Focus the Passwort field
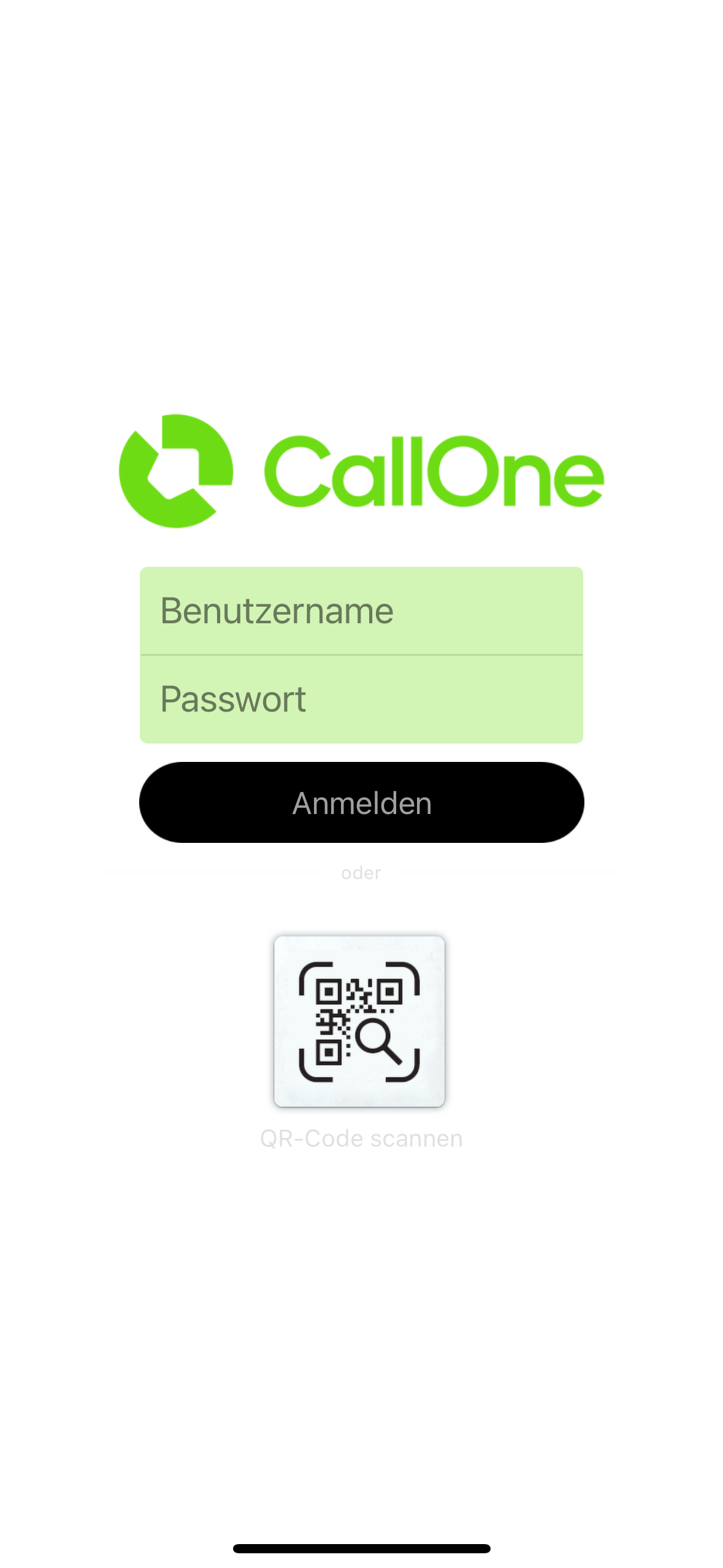 361,699
